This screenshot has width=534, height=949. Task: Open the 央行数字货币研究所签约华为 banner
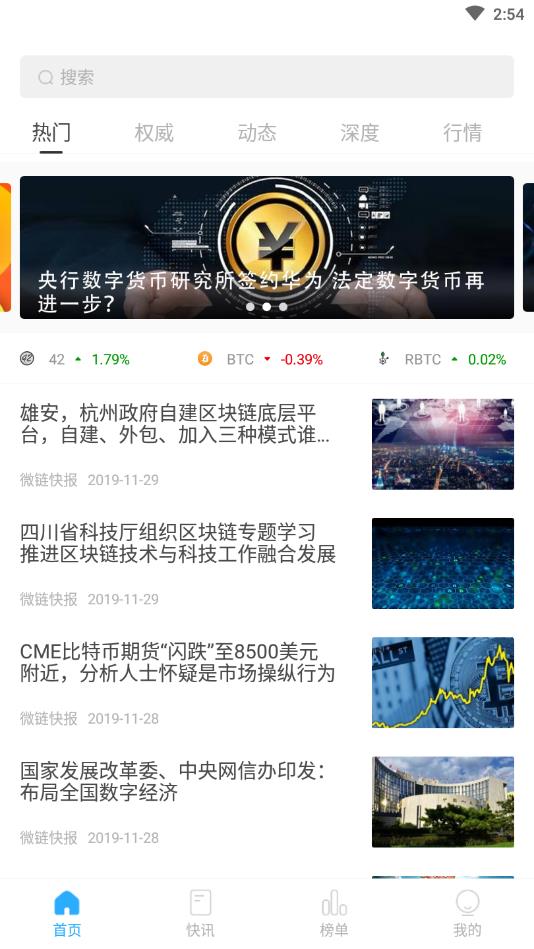tap(267, 248)
